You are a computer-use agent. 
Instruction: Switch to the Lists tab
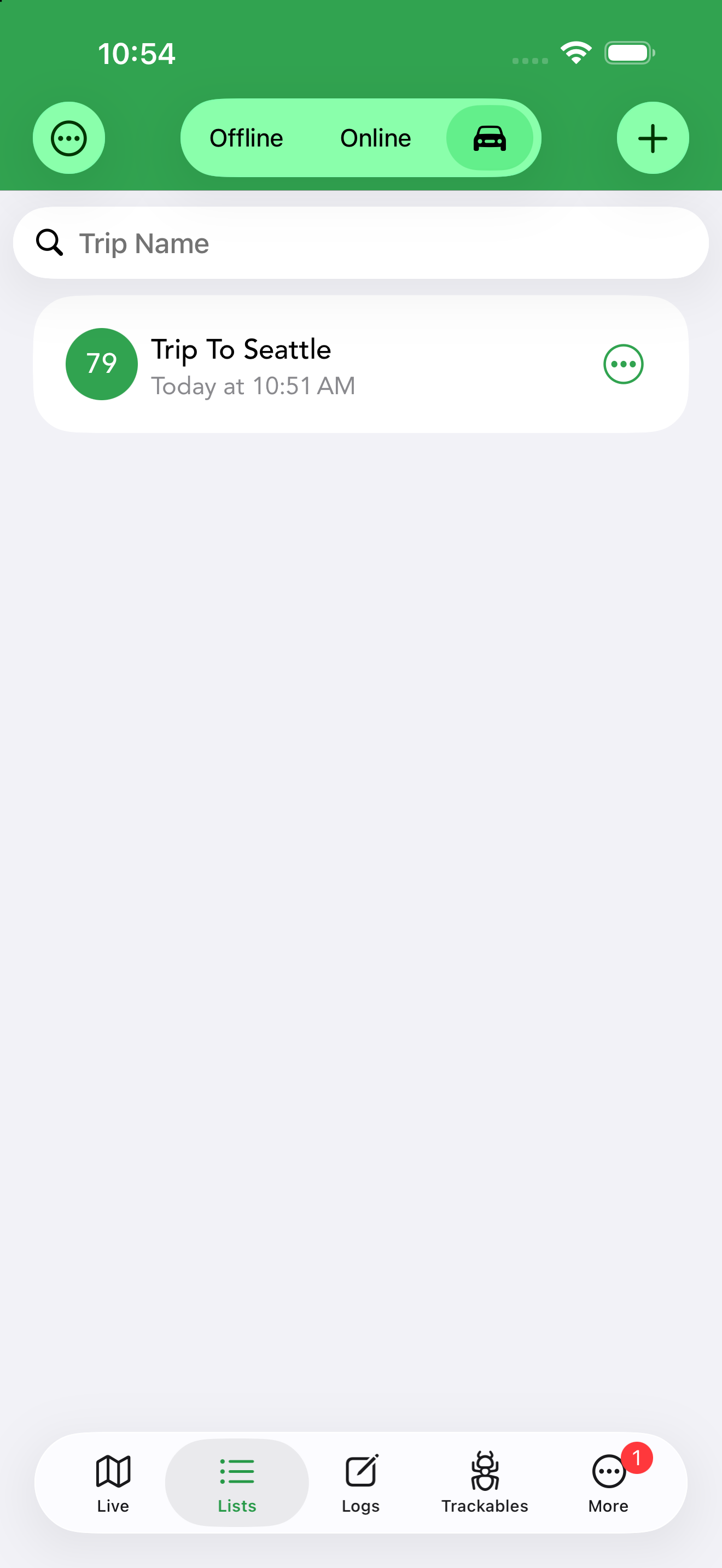click(237, 1483)
